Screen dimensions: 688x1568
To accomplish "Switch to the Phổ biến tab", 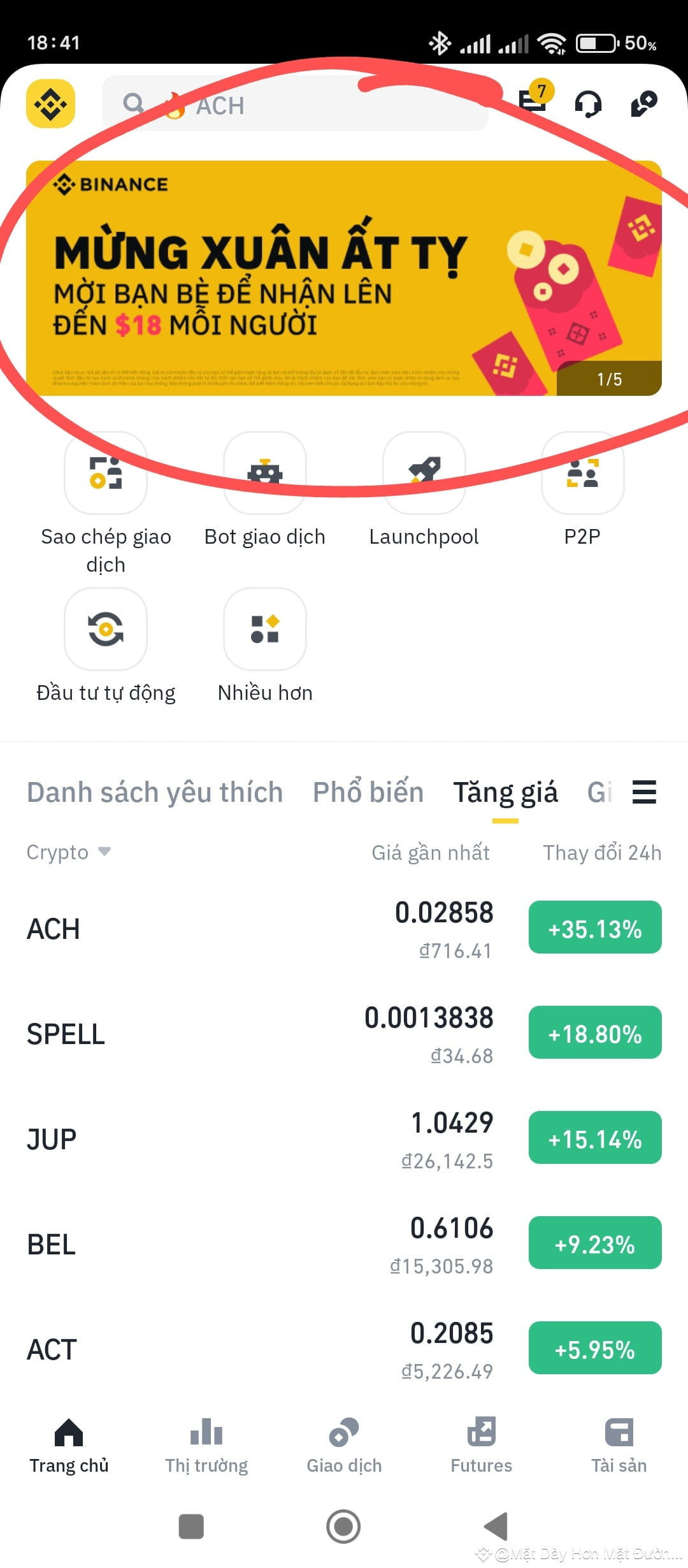I will click(x=368, y=792).
